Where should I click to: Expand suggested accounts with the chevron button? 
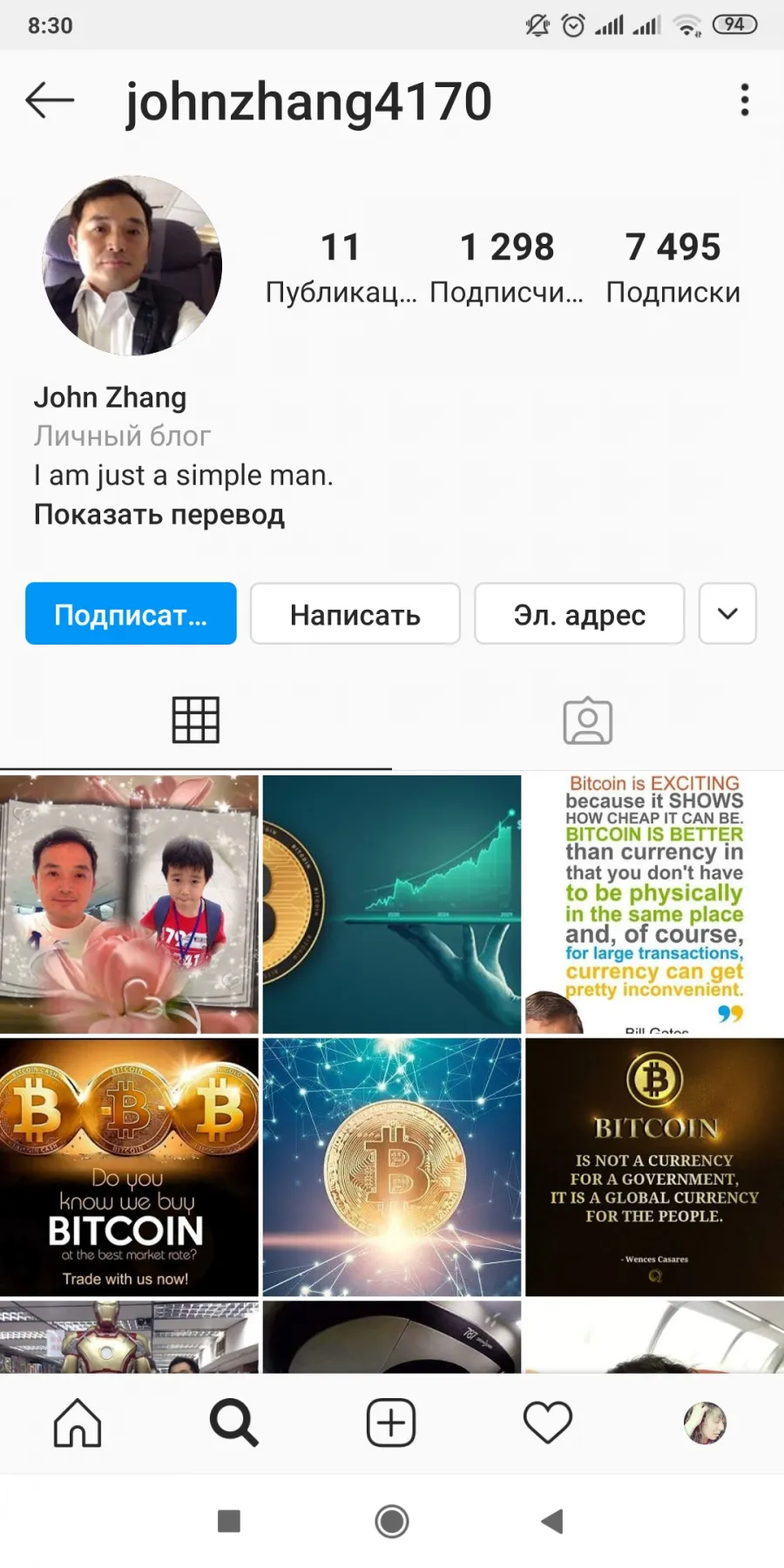pyautogui.click(x=727, y=614)
